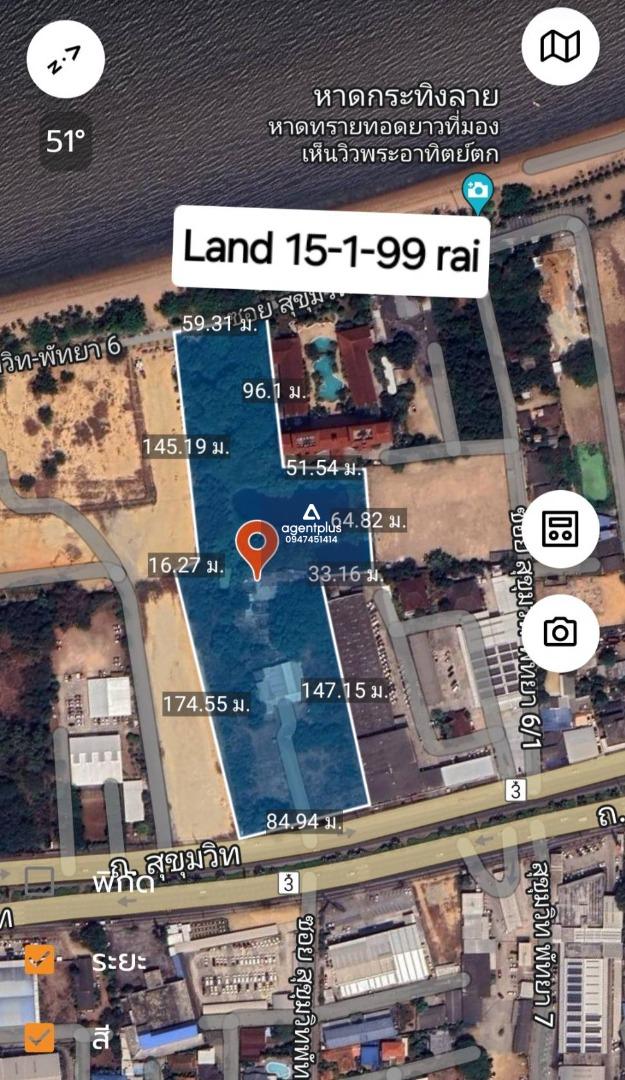
Task: Select the red location pin on the plot
Action: pyautogui.click(x=257, y=550)
